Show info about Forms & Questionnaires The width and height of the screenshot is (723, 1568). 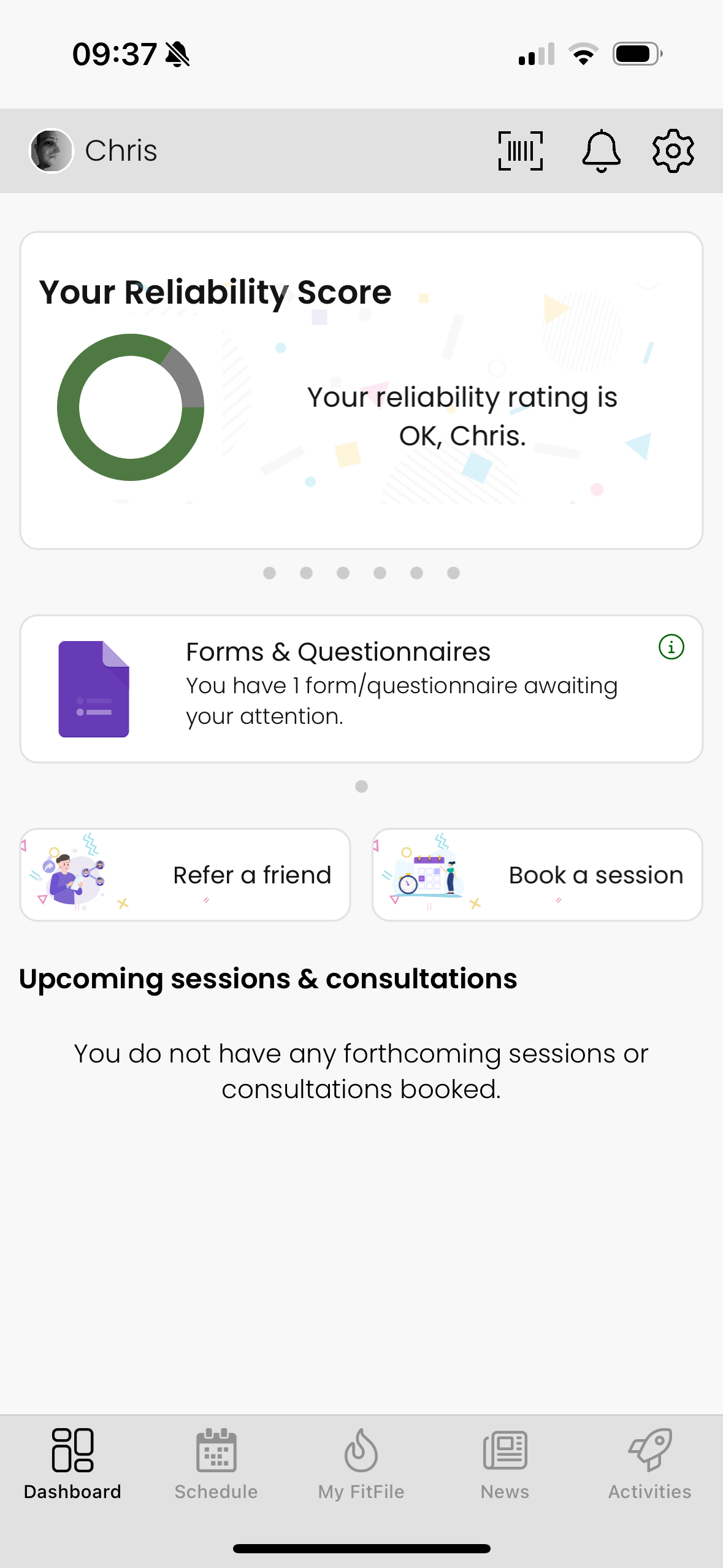tap(671, 647)
